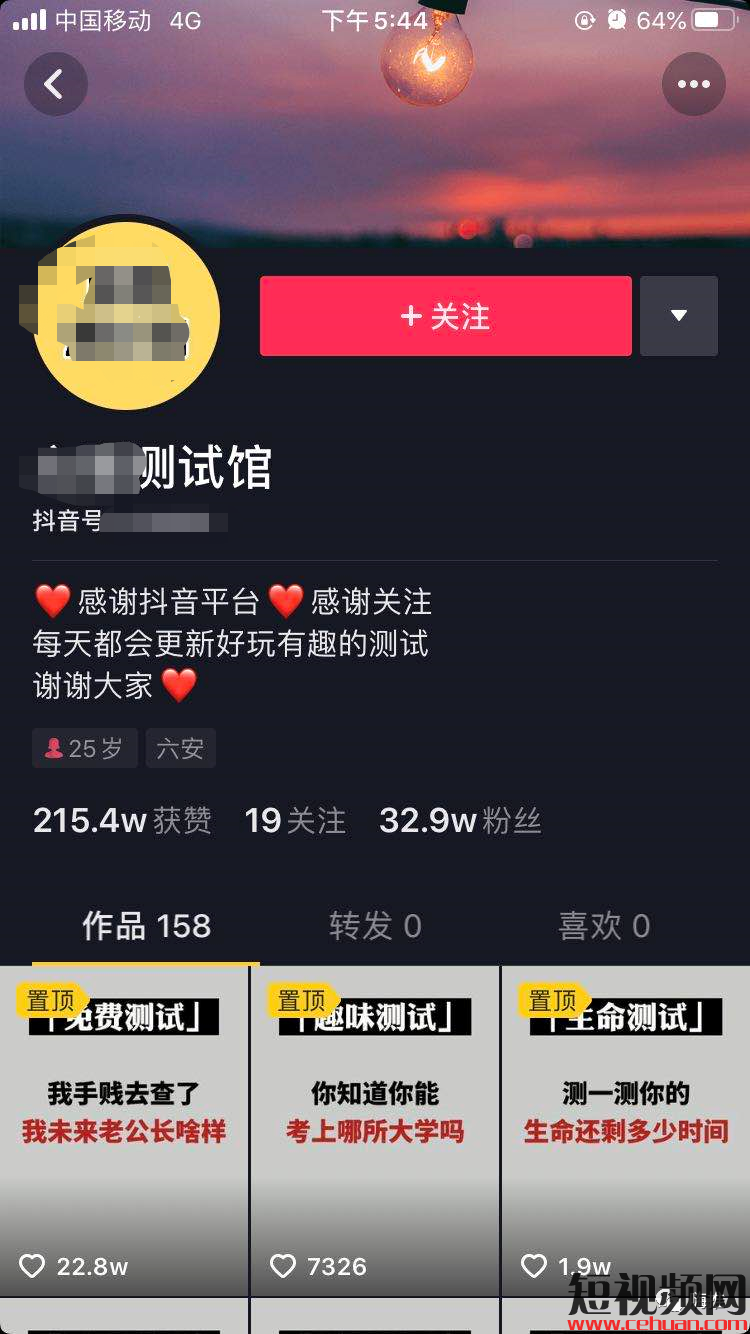Image resolution: width=750 pixels, height=1334 pixels.
Task: Open the three-dot more options menu
Action: click(693, 85)
